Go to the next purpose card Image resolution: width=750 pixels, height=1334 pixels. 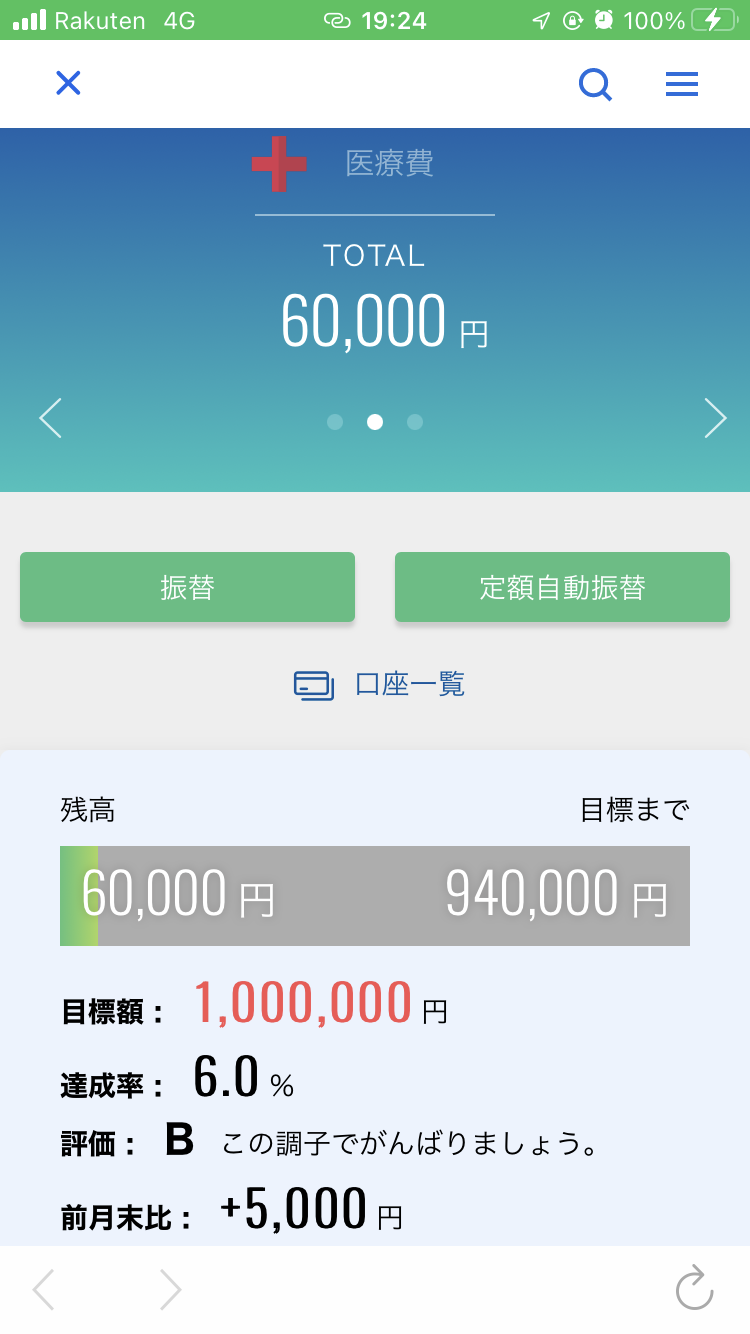pyautogui.click(x=715, y=418)
